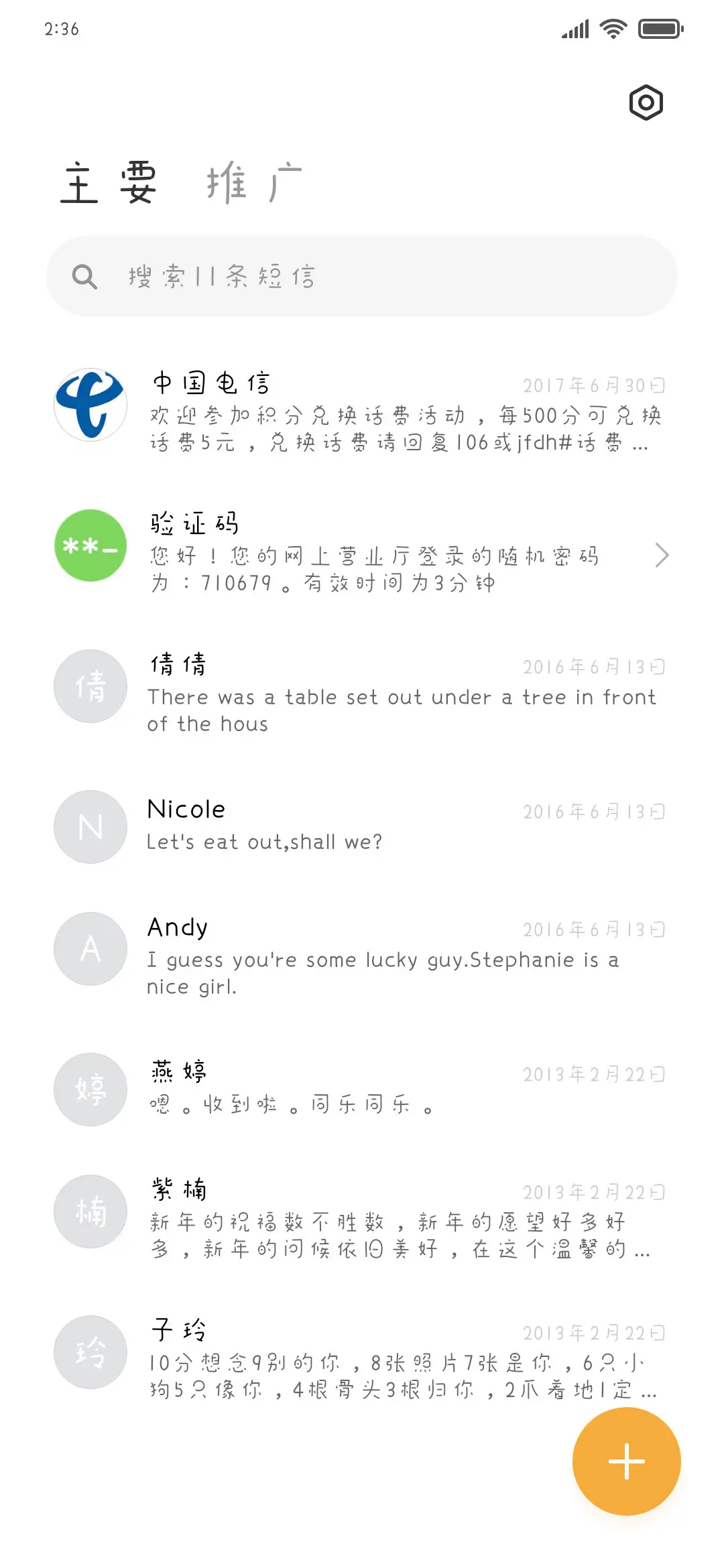Tap the 紫楠 contact avatar
The image size is (724, 1568).
[x=90, y=1212]
